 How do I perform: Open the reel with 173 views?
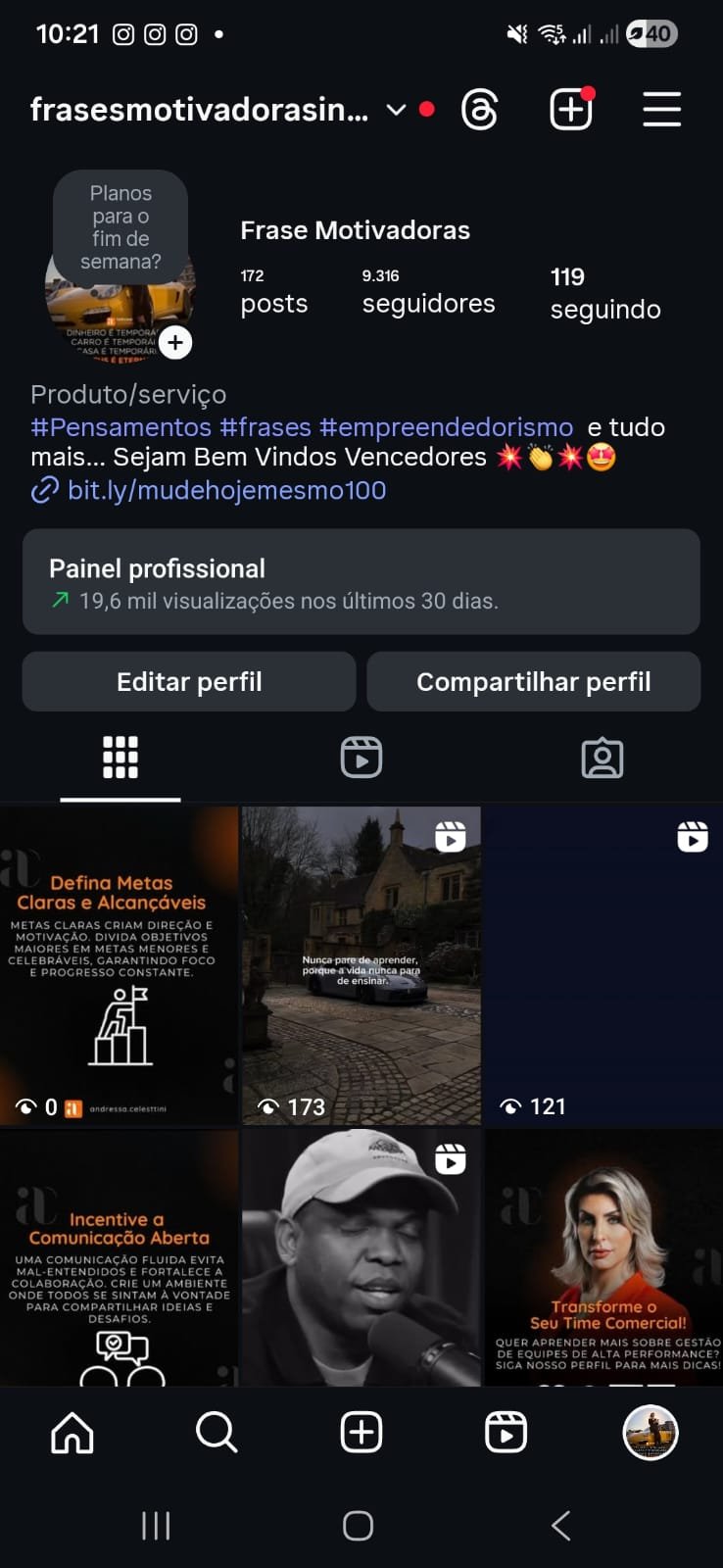coord(361,965)
